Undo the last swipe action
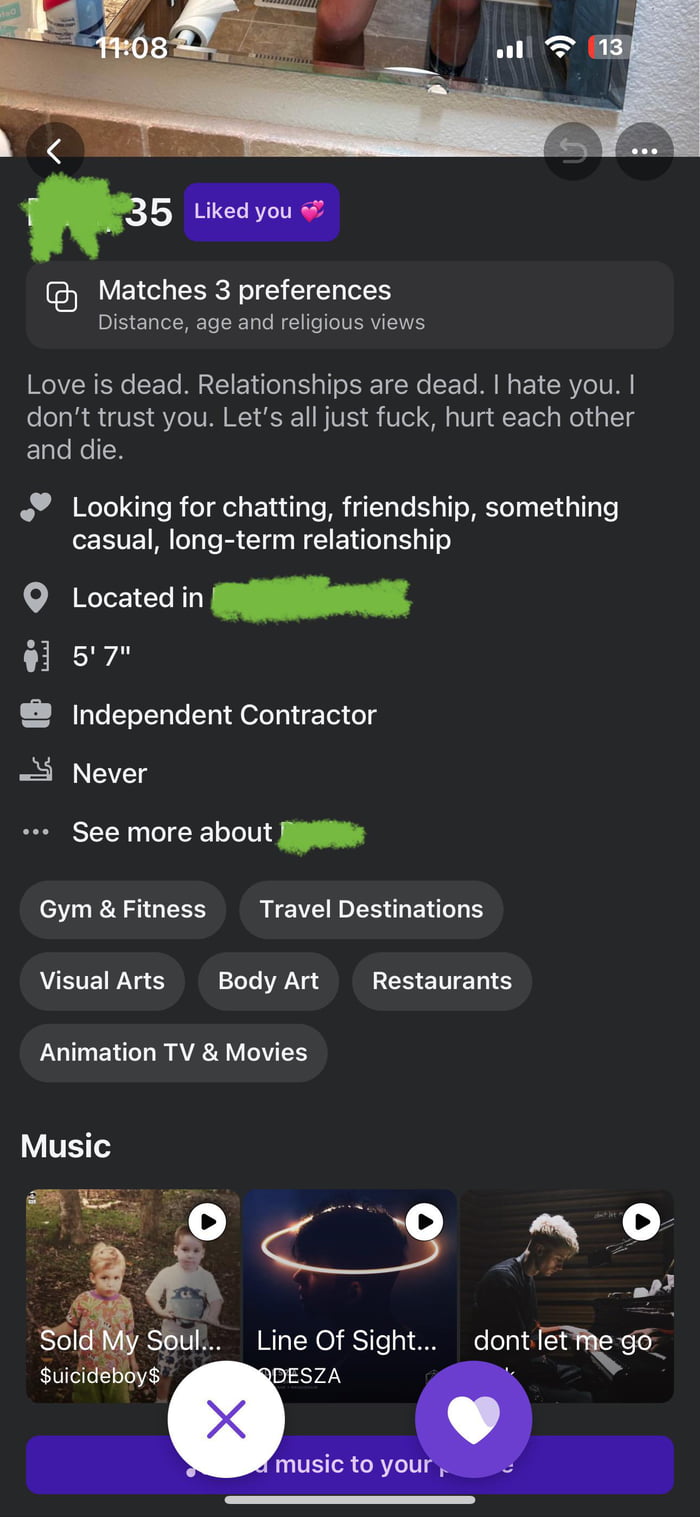 [573, 152]
